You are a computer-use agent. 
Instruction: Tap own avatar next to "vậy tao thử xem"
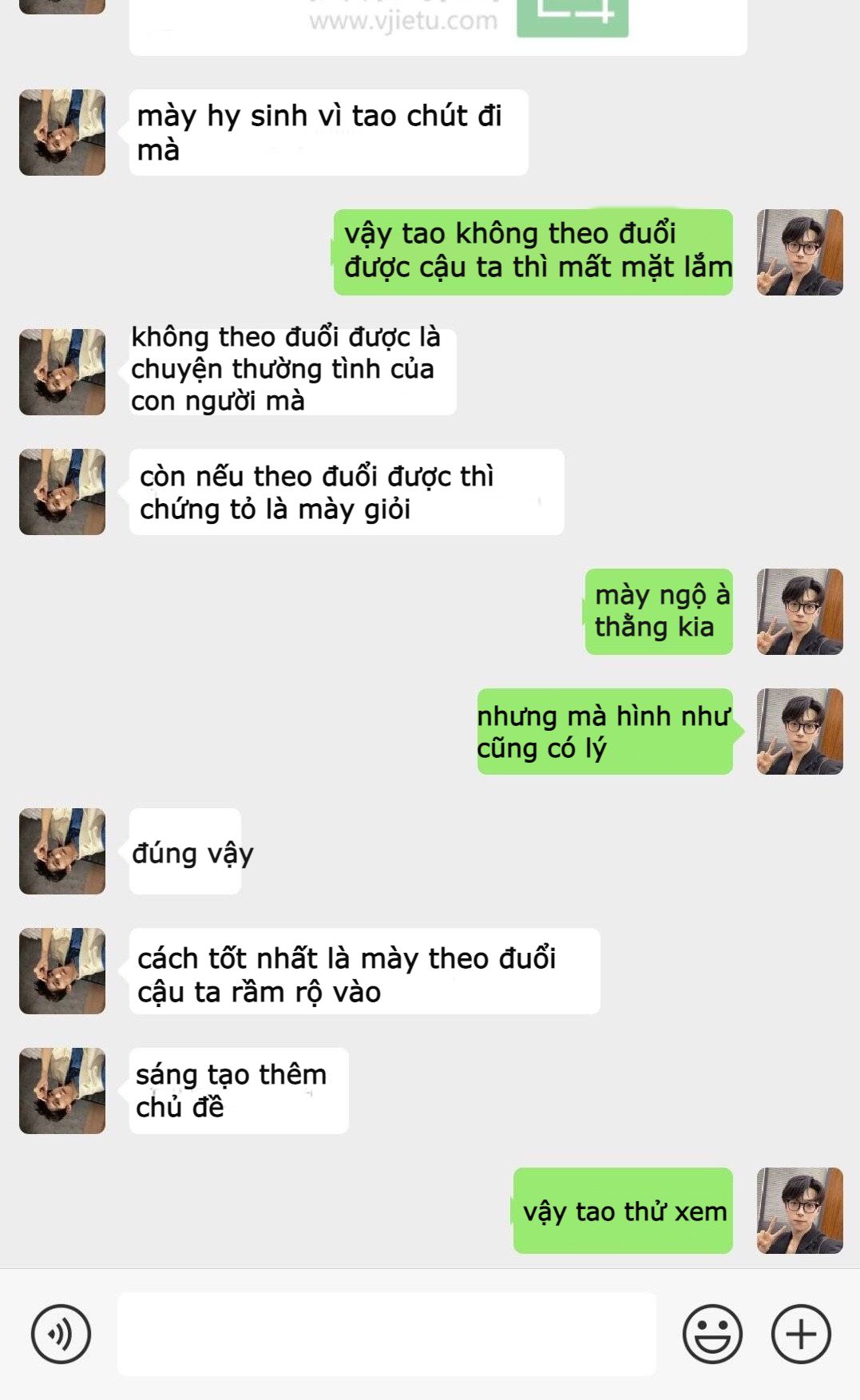coord(799,1210)
